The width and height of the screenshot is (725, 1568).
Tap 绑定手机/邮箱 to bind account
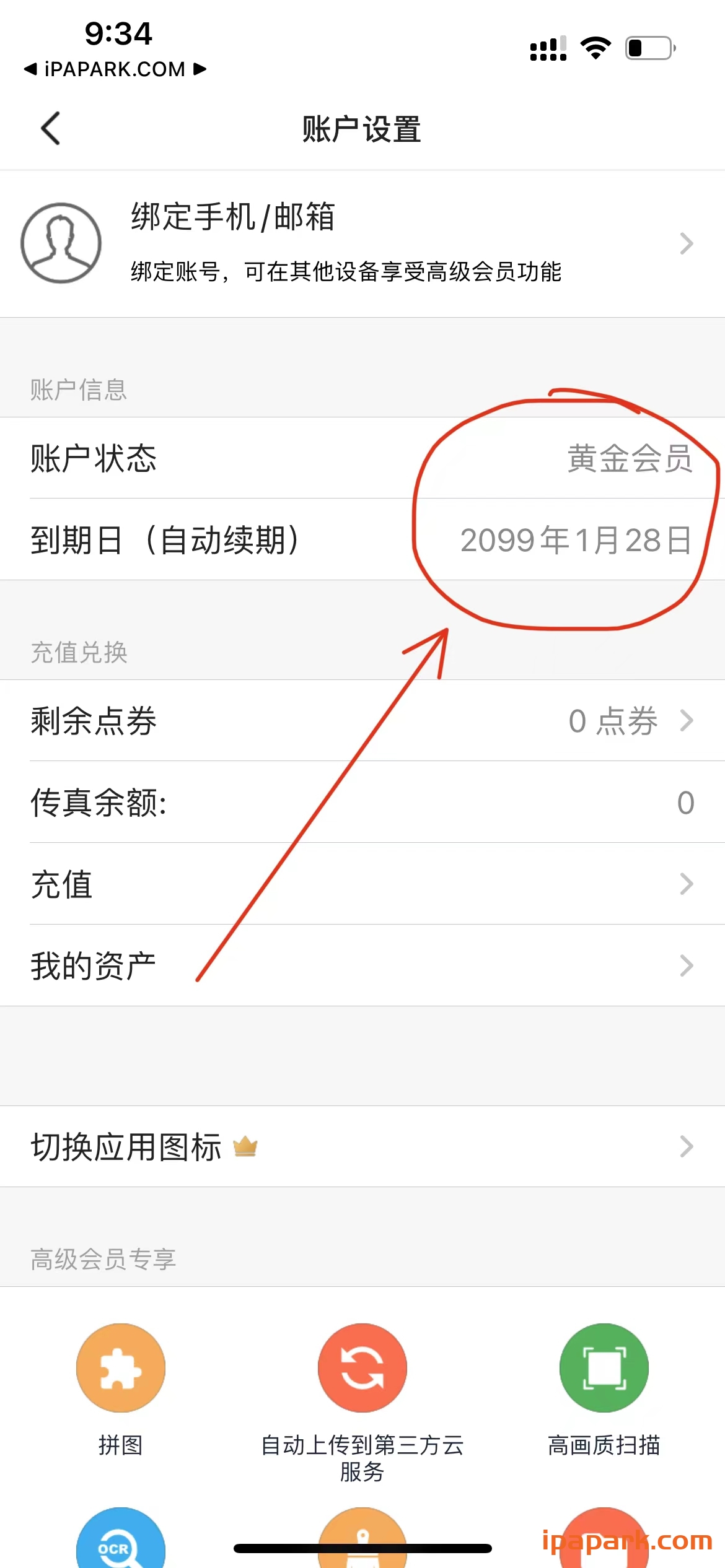click(234, 218)
